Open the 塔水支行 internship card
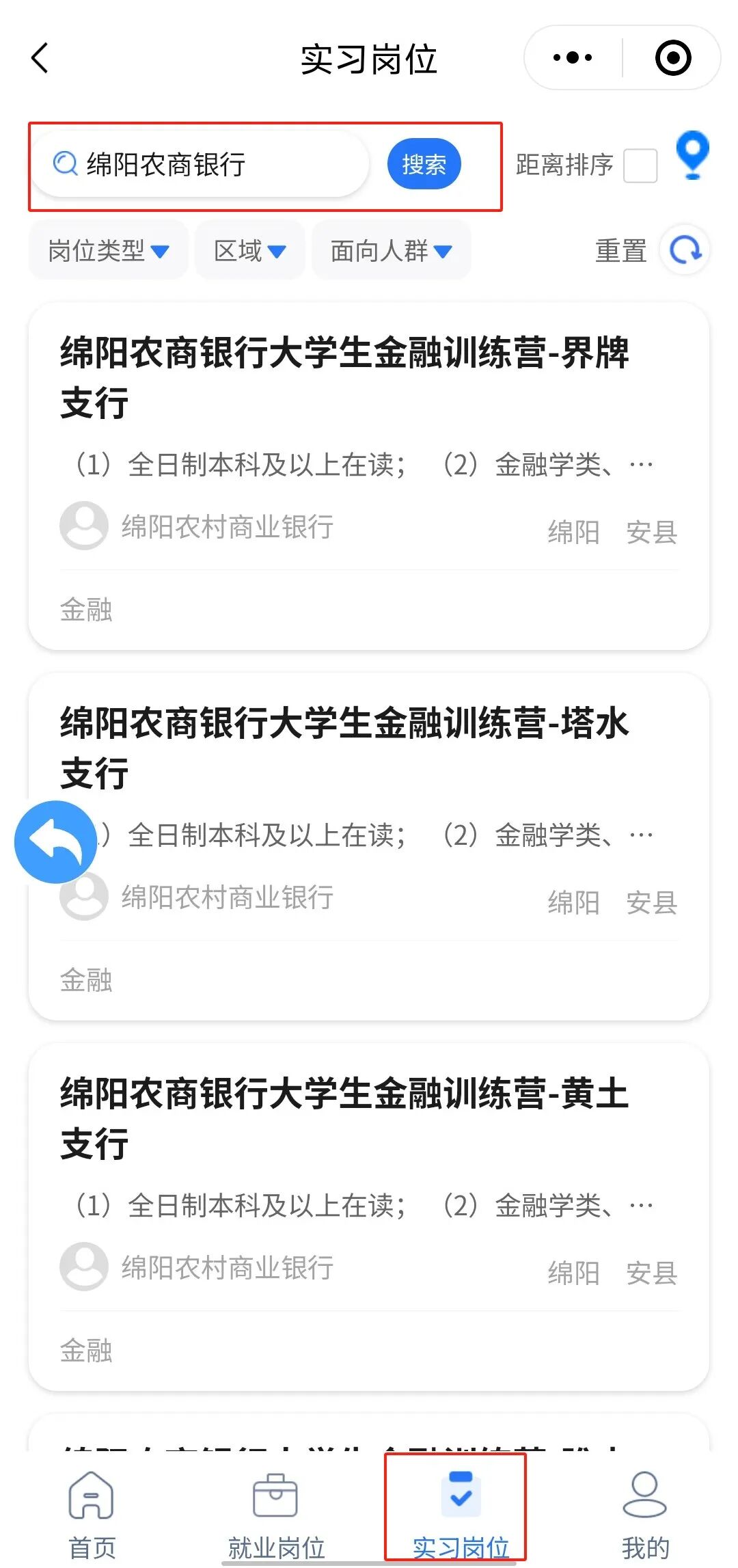The height and width of the screenshot is (1568, 738). 369,846
